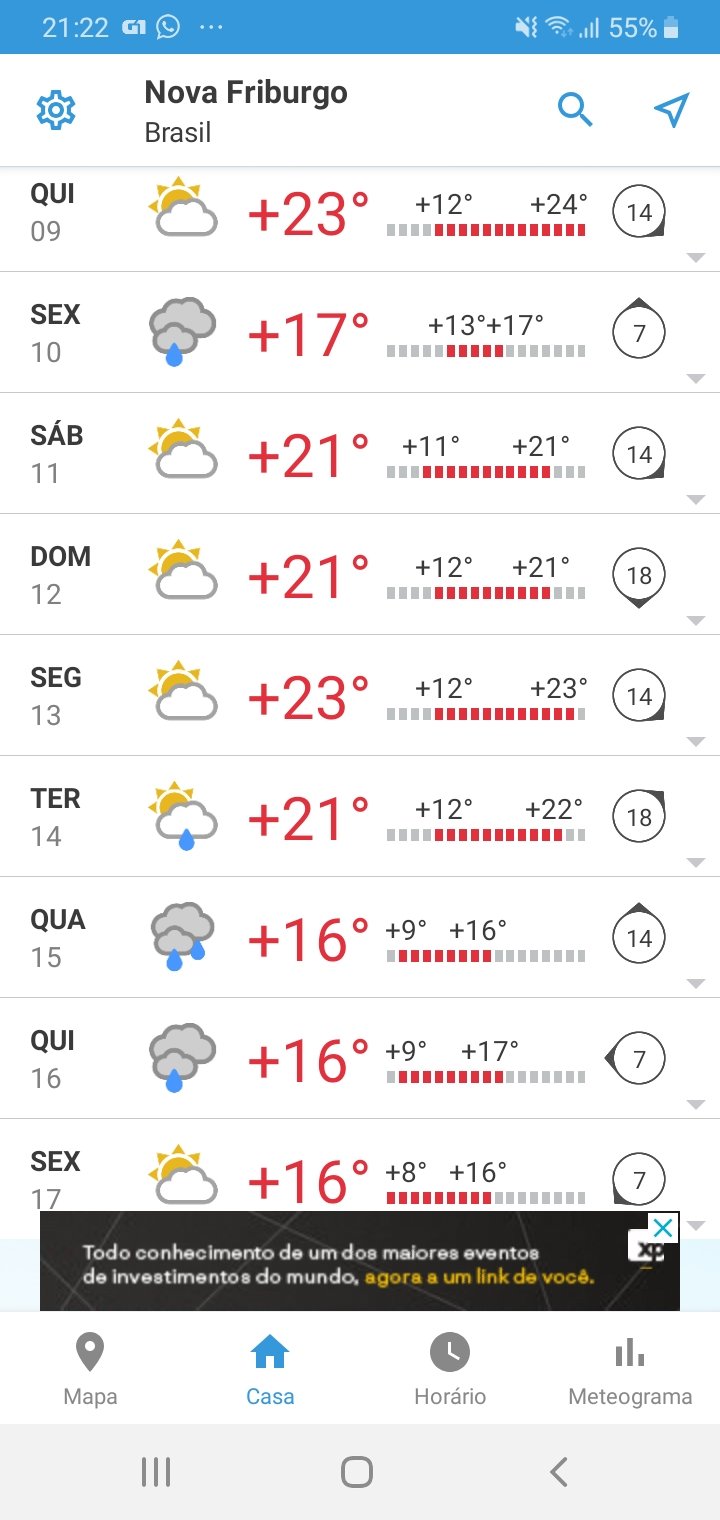Go to the Casa tab
The height and width of the screenshot is (1520, 720).
tap(270, 1368)
